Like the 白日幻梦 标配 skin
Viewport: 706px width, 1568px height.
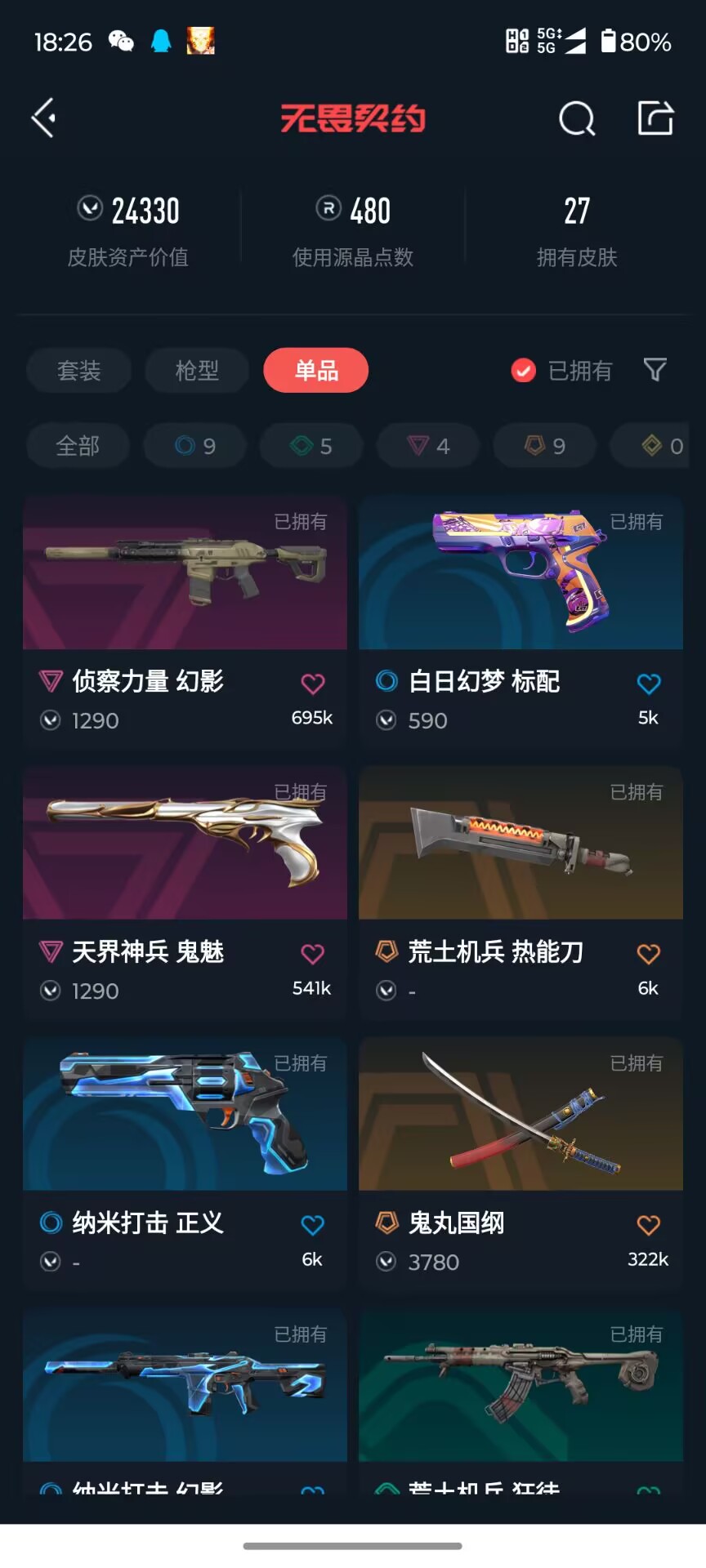[649, 684]
